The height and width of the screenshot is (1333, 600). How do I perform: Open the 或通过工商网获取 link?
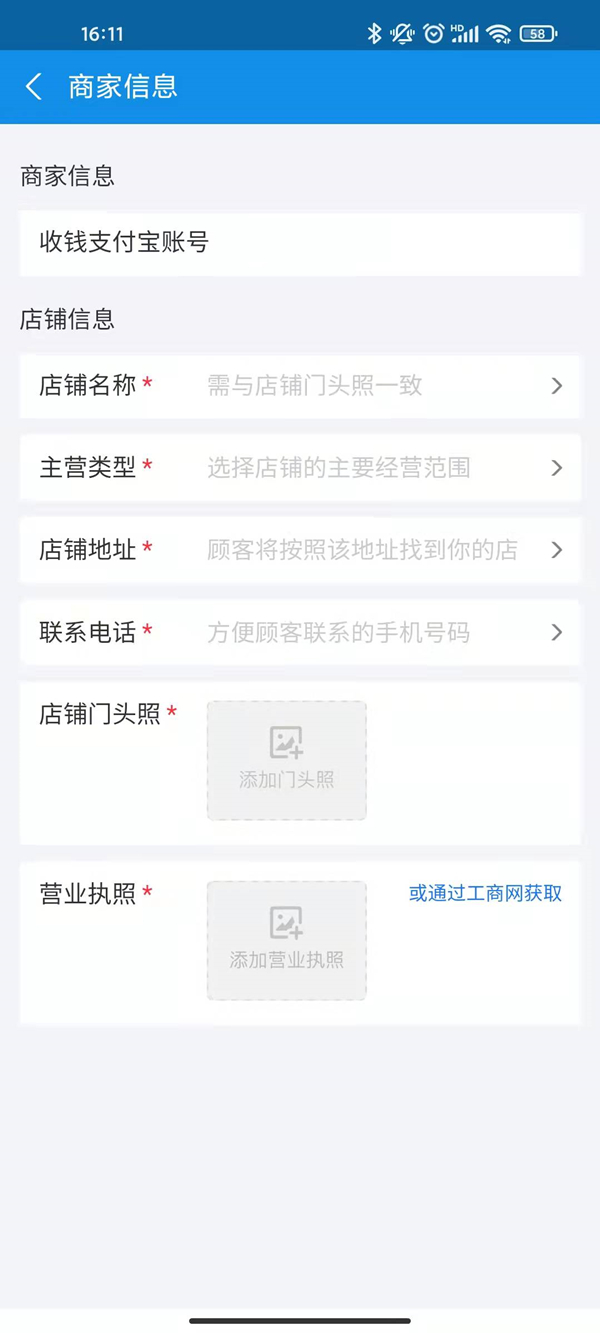pos(485,894)
